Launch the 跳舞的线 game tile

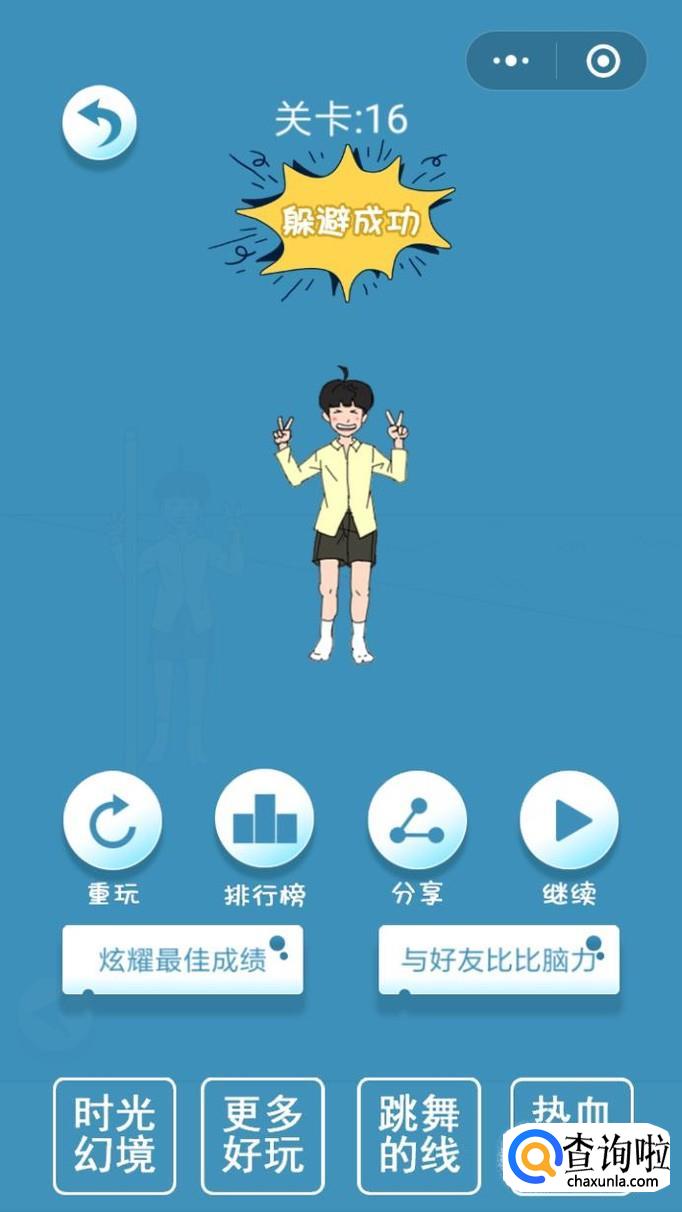419,1136
